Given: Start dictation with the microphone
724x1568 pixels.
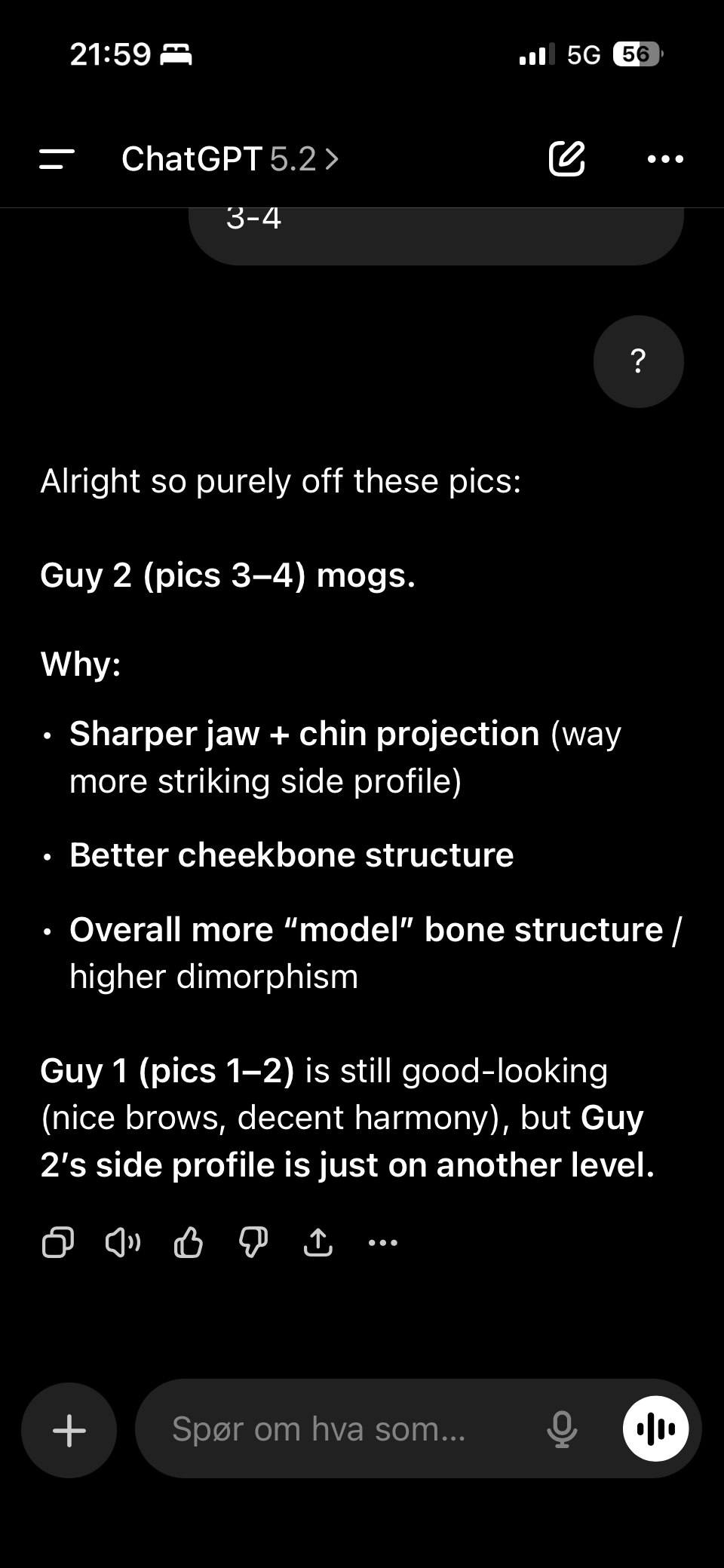Looking at the screenshot, I should pyautogui.click(x=562, y=1428).
